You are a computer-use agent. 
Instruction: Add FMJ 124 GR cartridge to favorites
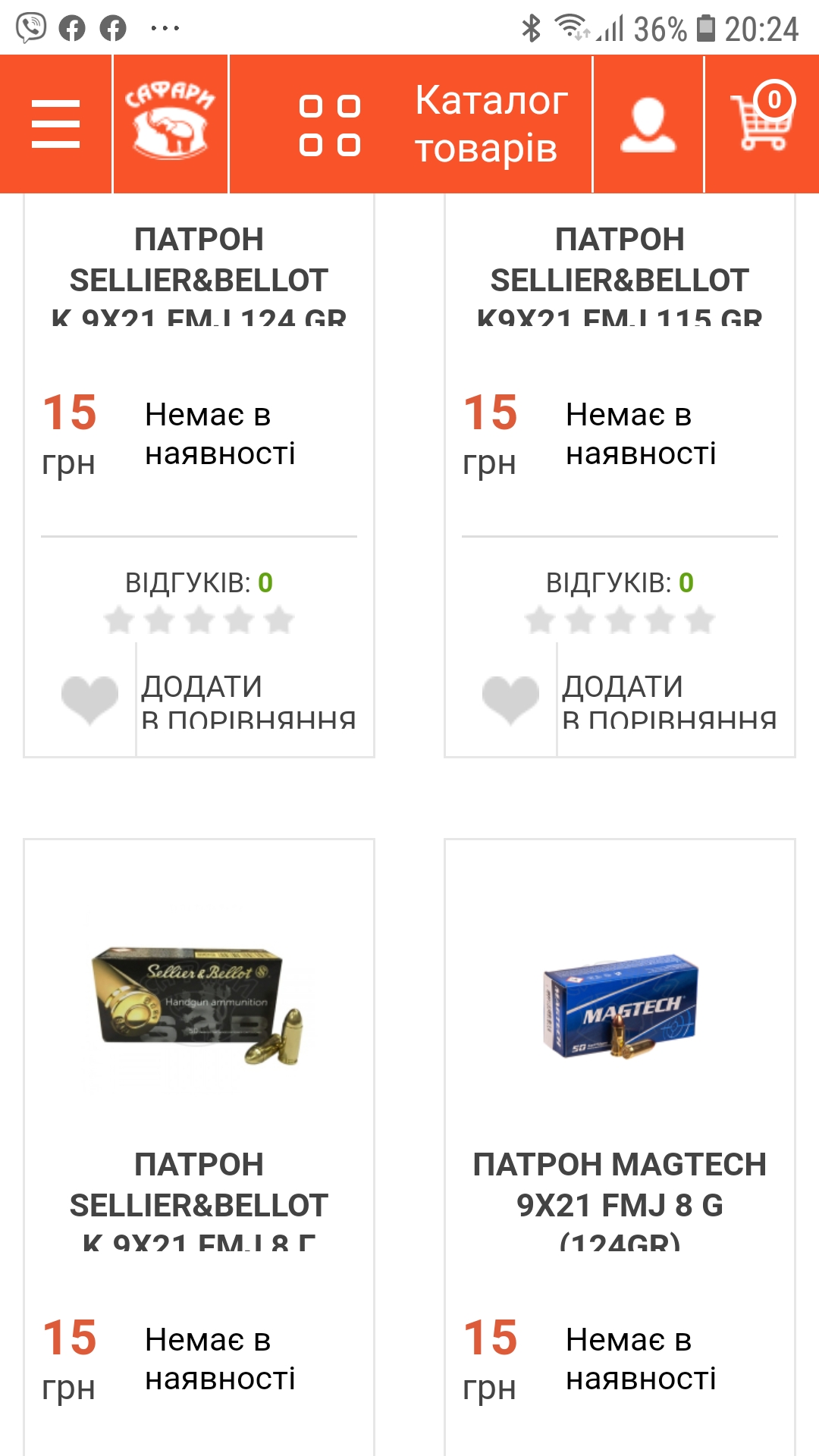point(89,699)
